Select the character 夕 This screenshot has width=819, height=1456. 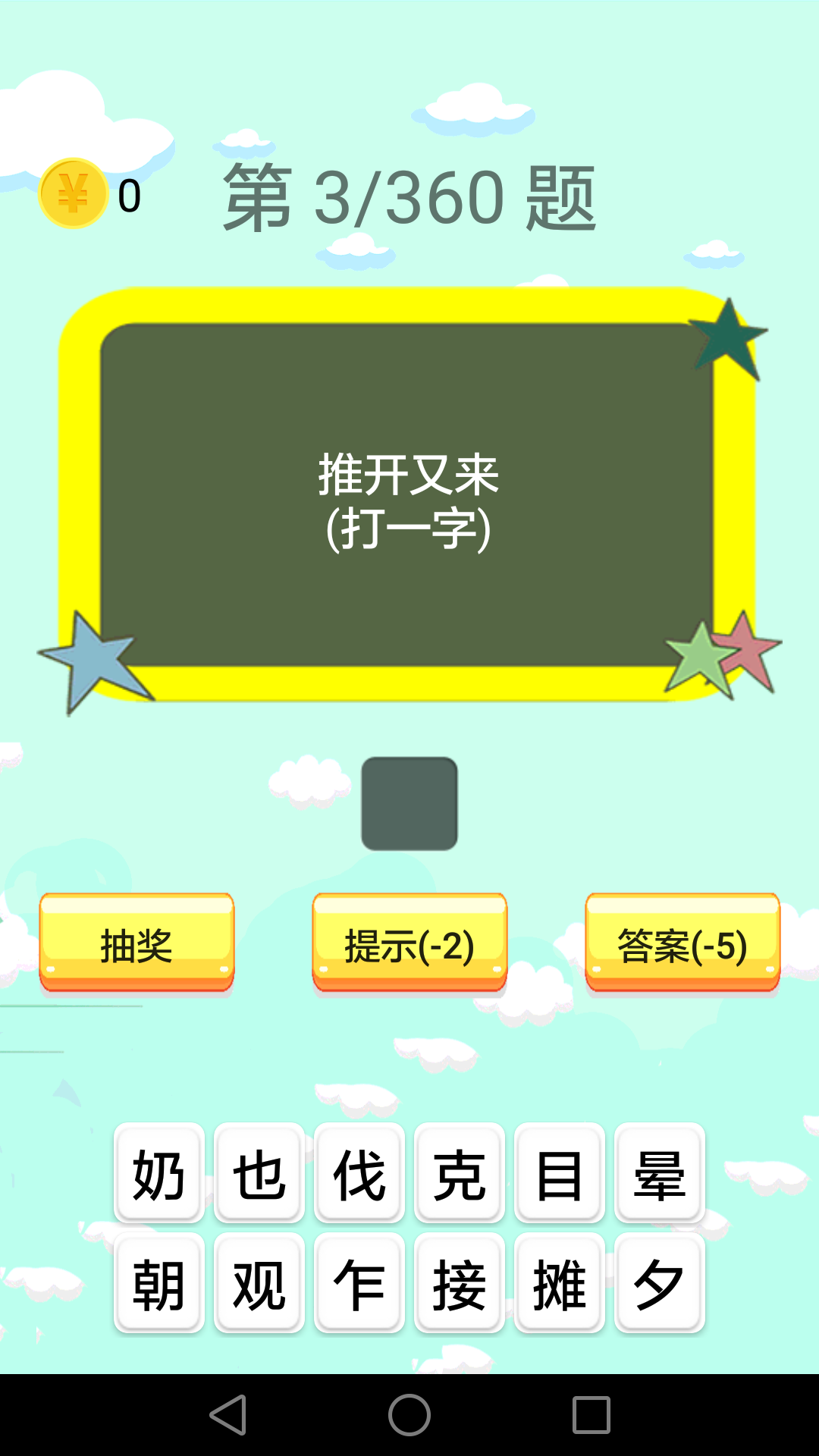(x=660, y=1283)
